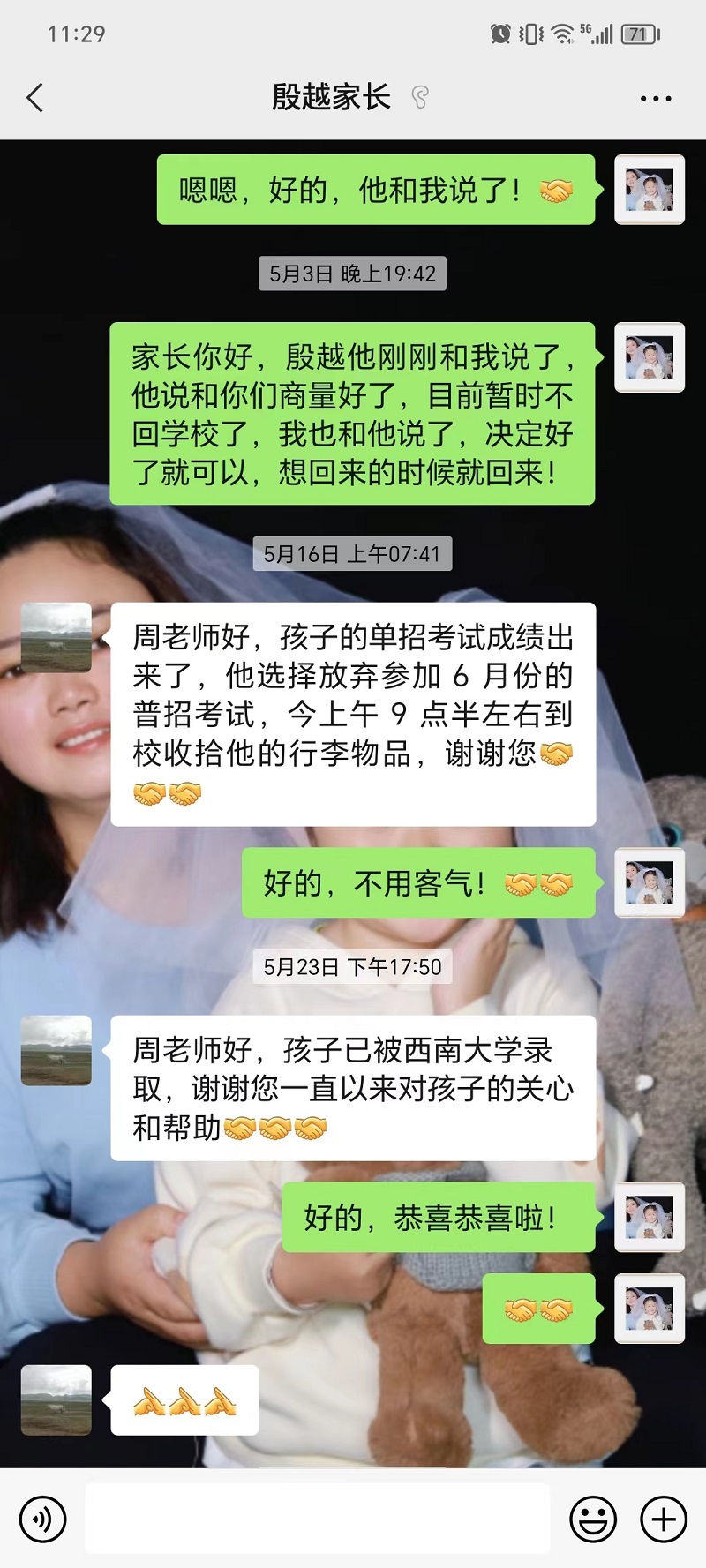Open the emoji sticker panel
706x1568 pixels.
593,1519
